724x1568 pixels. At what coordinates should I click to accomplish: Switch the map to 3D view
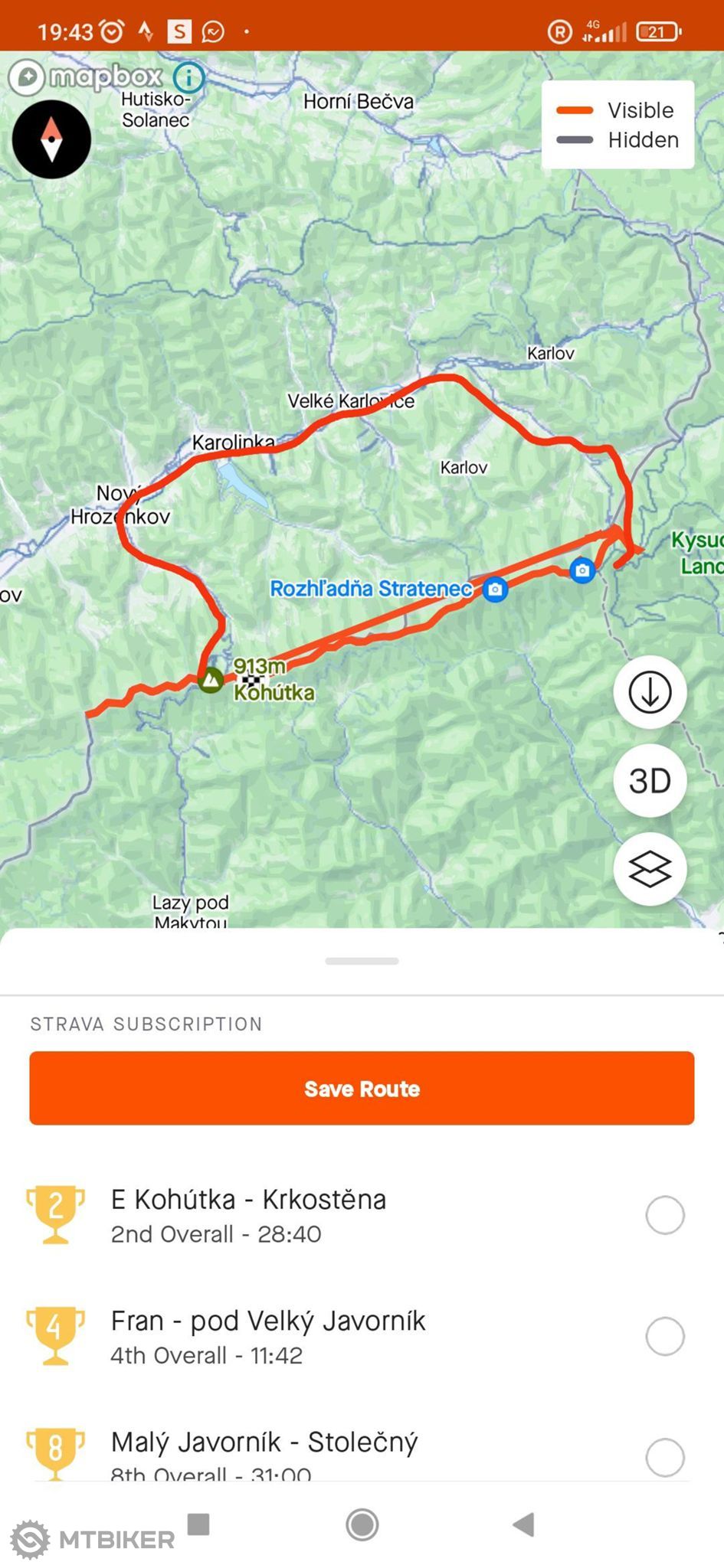(650, 781)
